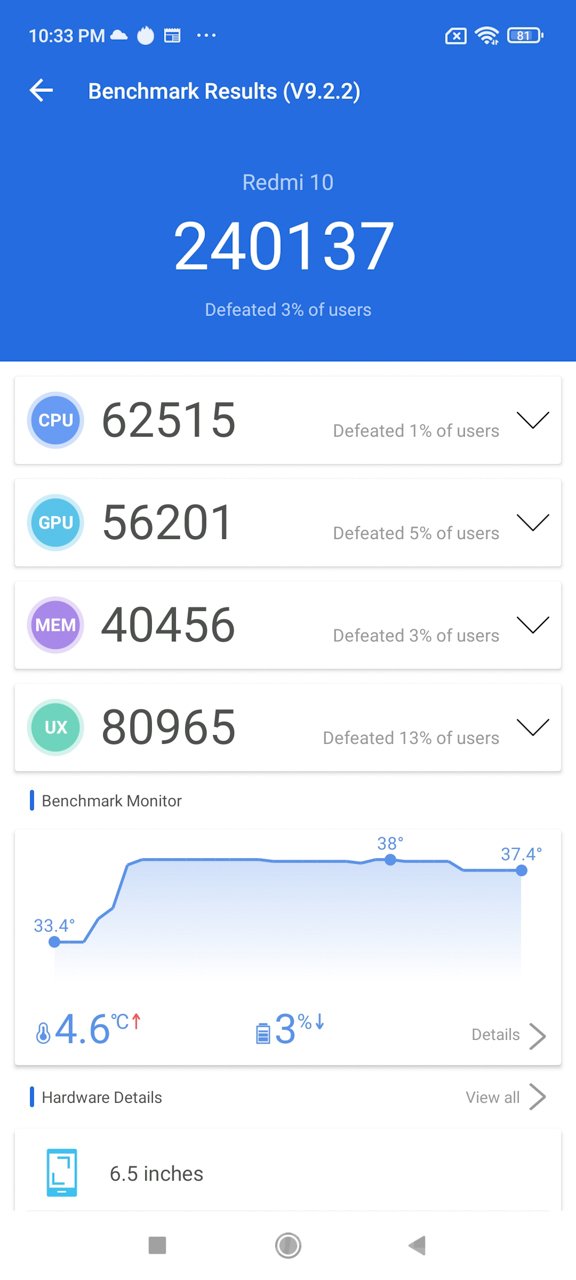Go back using the top-left arrow
576x1280 pixels.
41,91
